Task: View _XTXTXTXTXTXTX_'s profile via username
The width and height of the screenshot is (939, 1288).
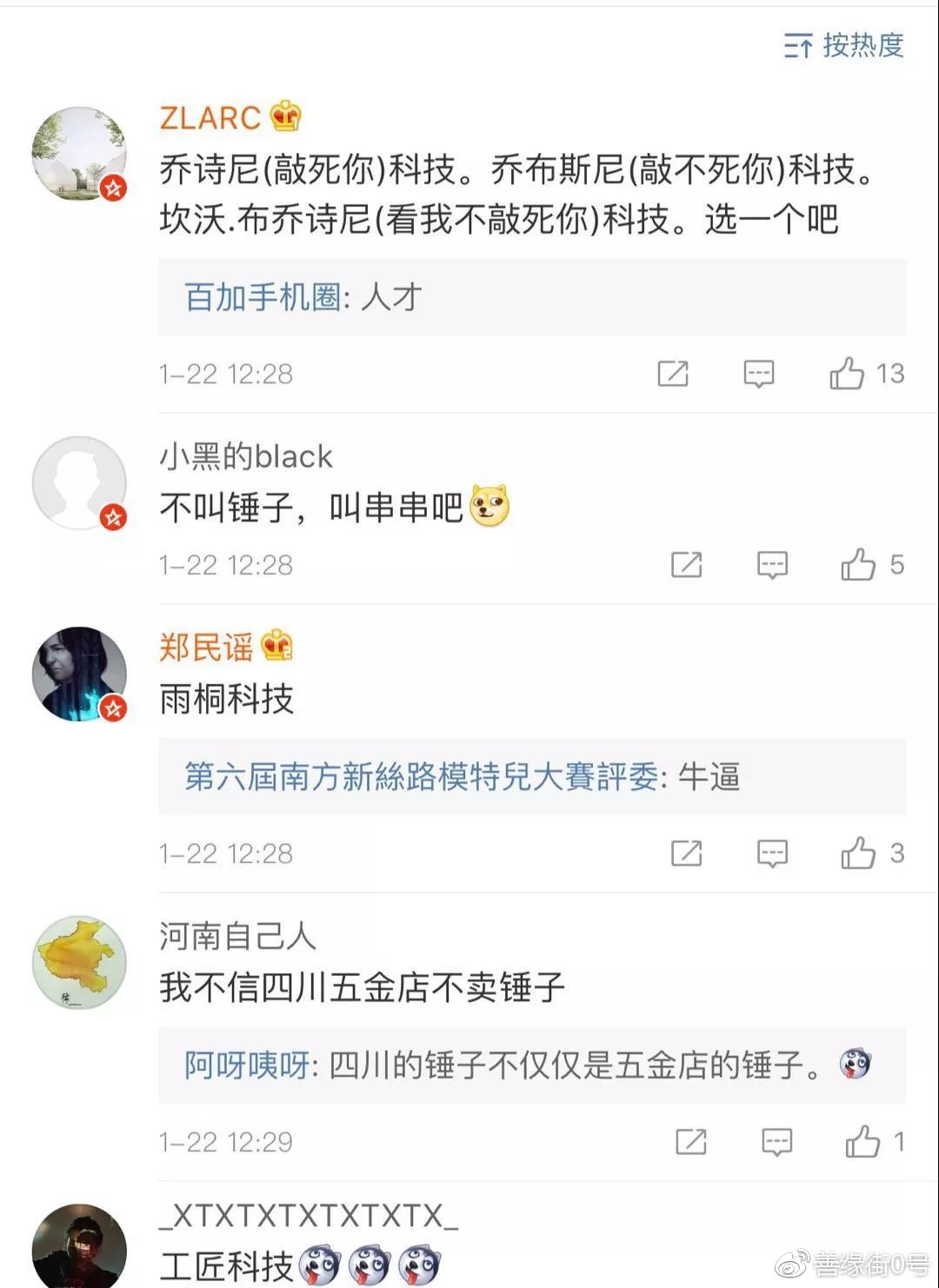Action: [x=309, y=1216]
